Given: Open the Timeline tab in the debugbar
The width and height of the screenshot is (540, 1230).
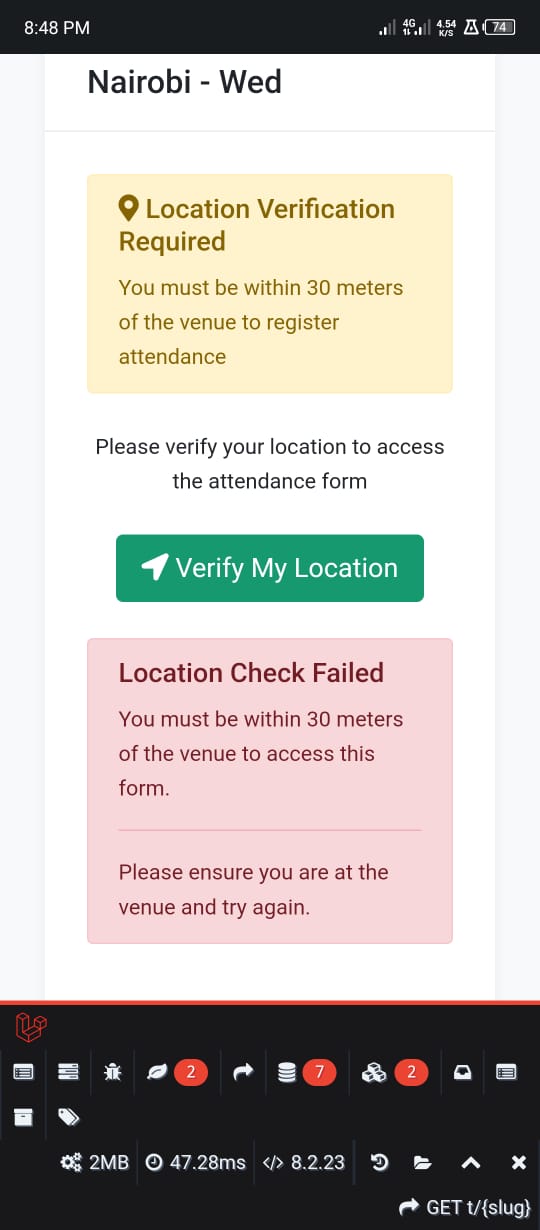Looking at the screenshot, I should [x=68, y=1072].
